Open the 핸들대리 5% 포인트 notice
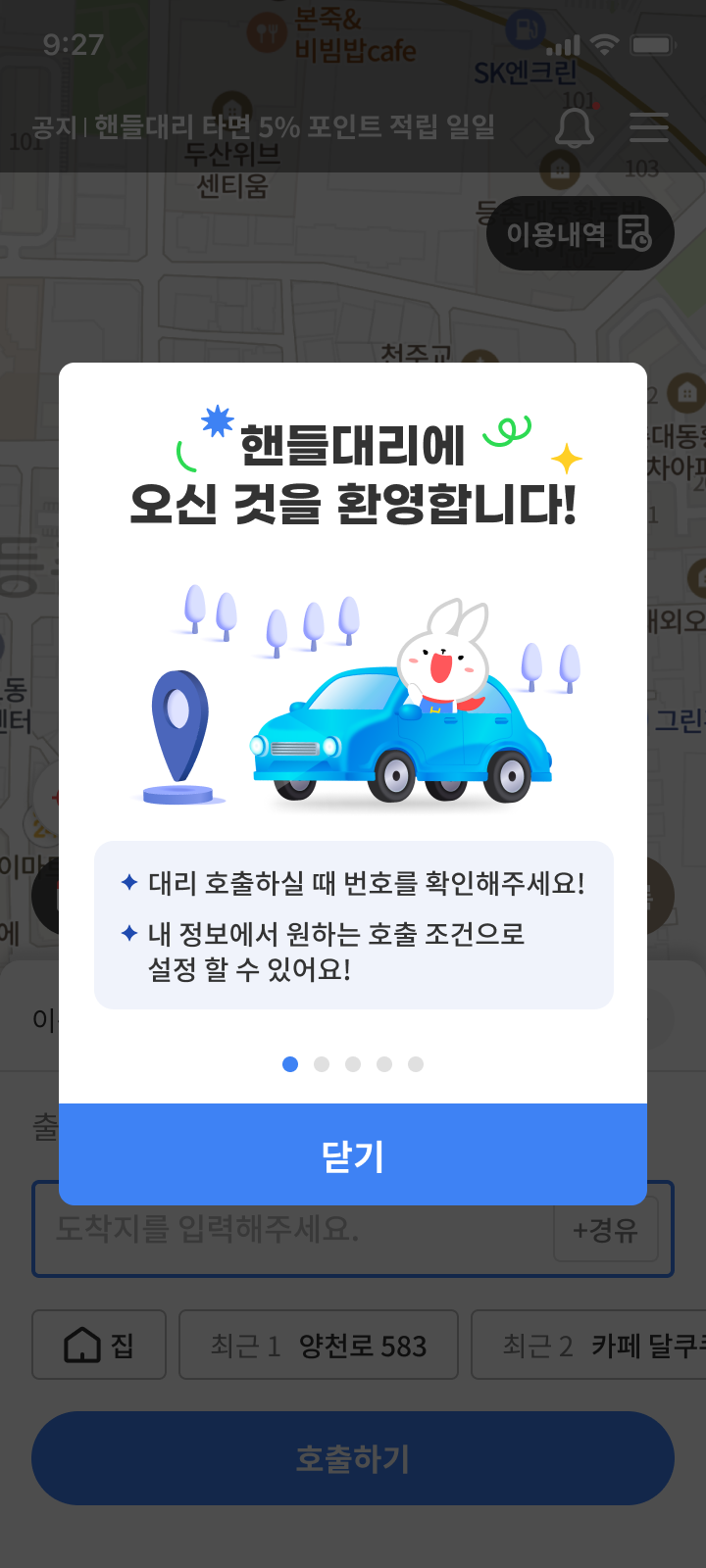 [x=265, y=127]
